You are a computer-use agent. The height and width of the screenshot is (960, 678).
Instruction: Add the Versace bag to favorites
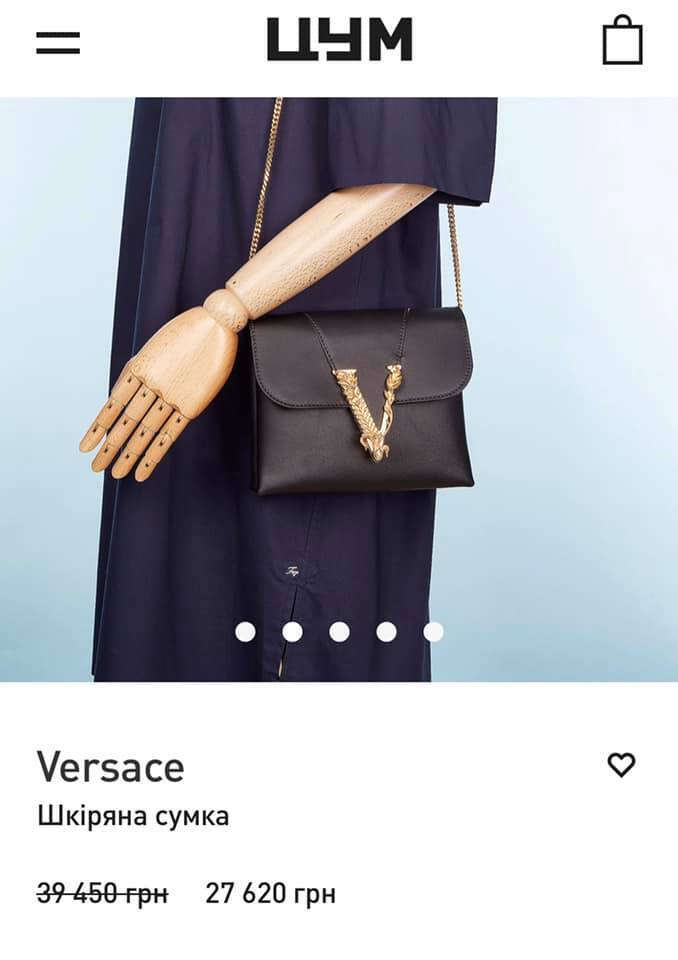pos(621,765)
